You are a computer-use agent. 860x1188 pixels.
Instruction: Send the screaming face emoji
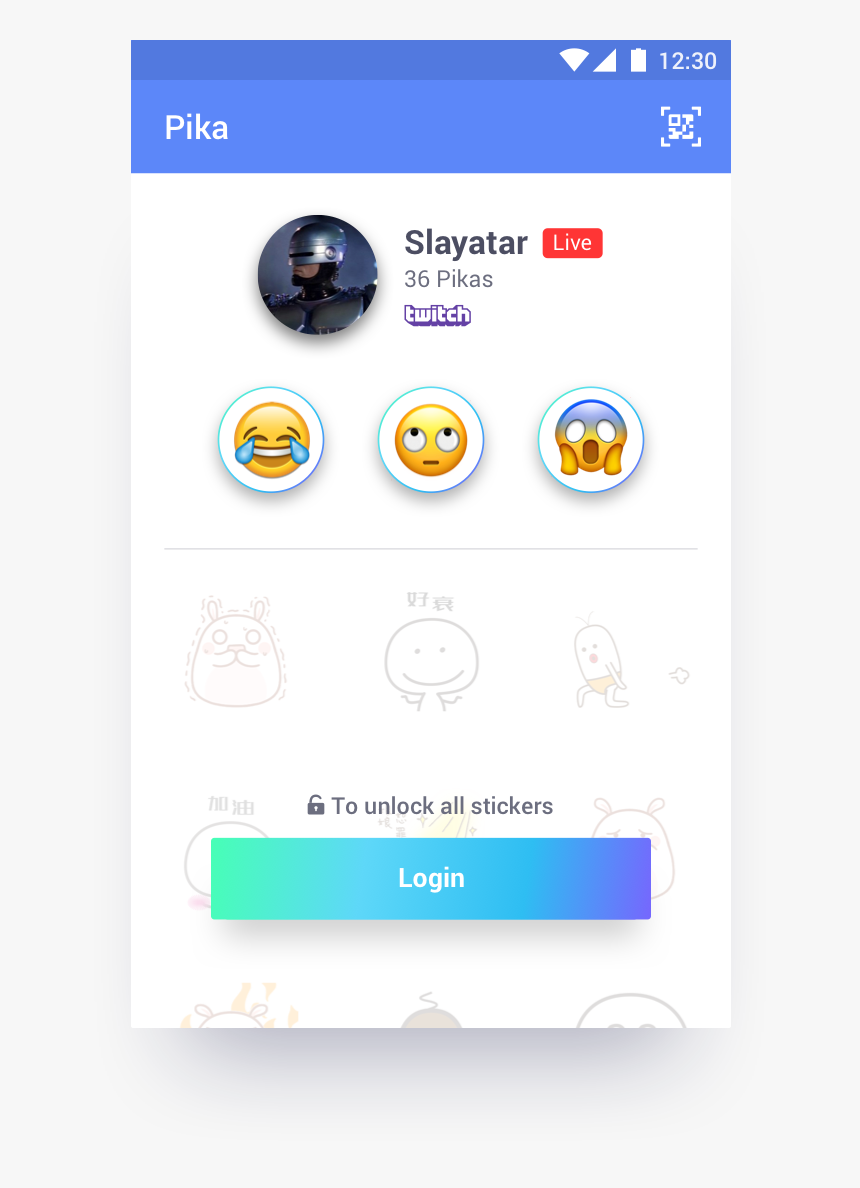(x=591, y=440)
